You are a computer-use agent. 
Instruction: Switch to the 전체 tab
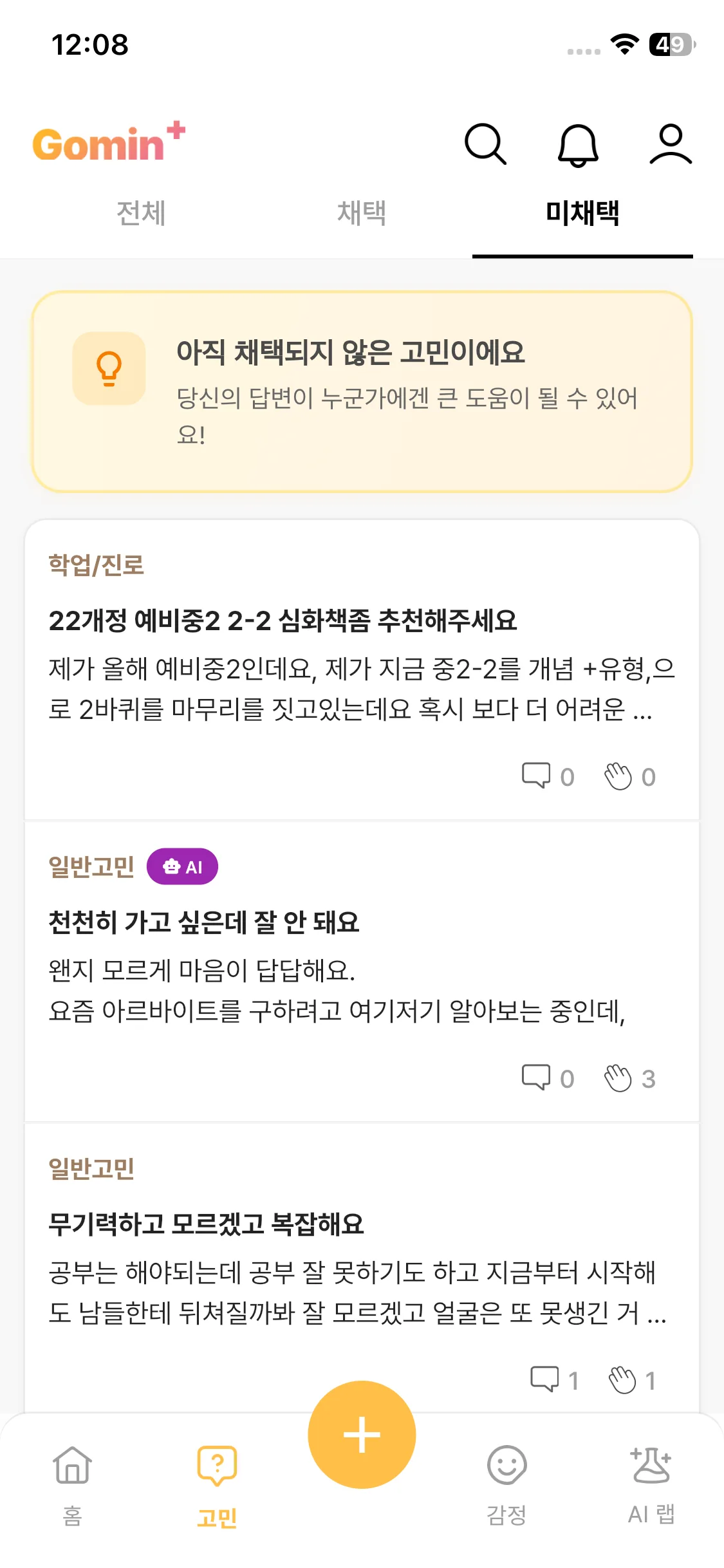tap(141, 213)
